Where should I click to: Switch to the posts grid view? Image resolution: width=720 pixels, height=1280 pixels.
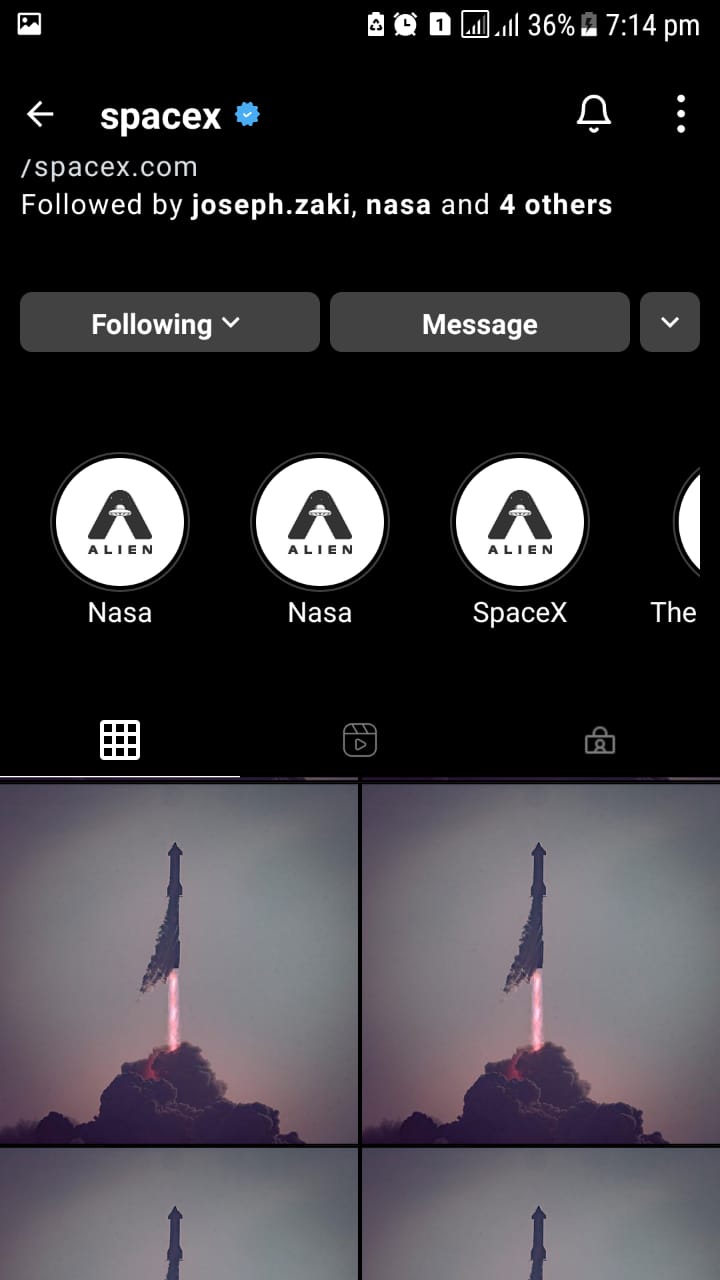(x=120, y=739)
